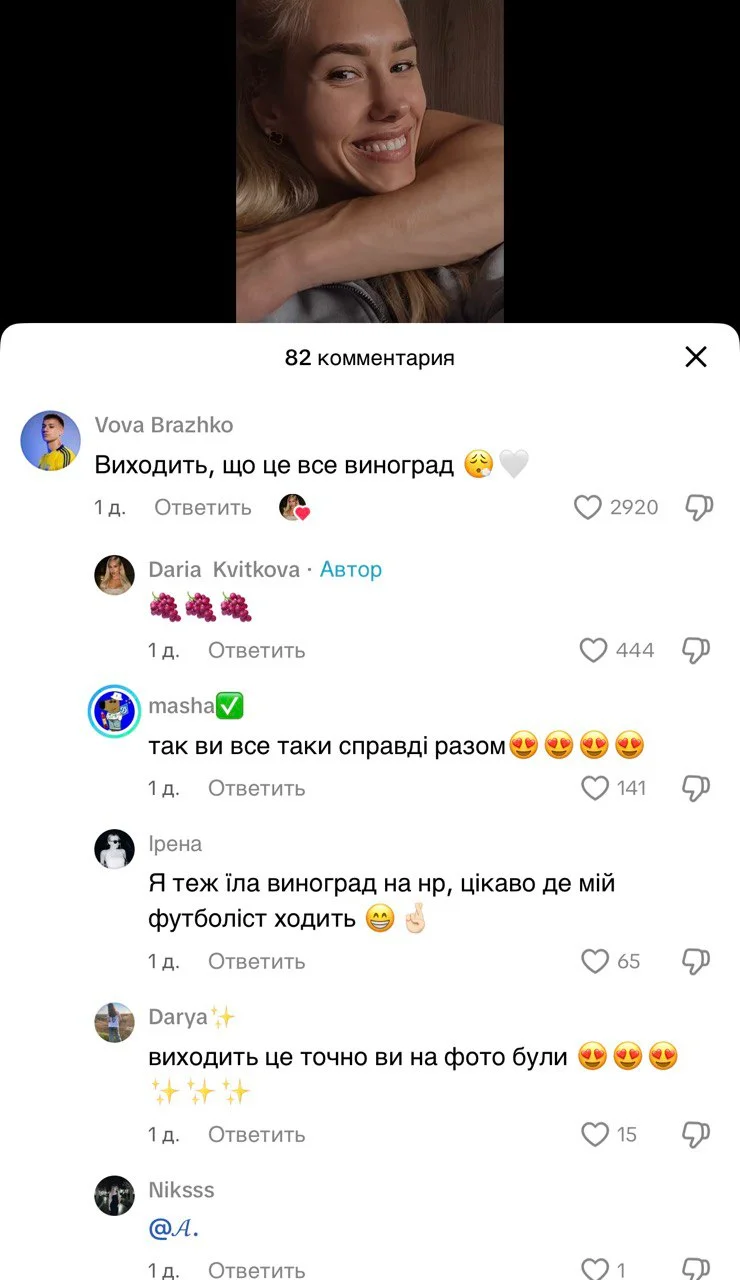The width and height of the screenshot is (740, 1280).
Task: Open the @A. mention in Niksss's comment
Action: pyautogui.click(x=174, y=1229)
